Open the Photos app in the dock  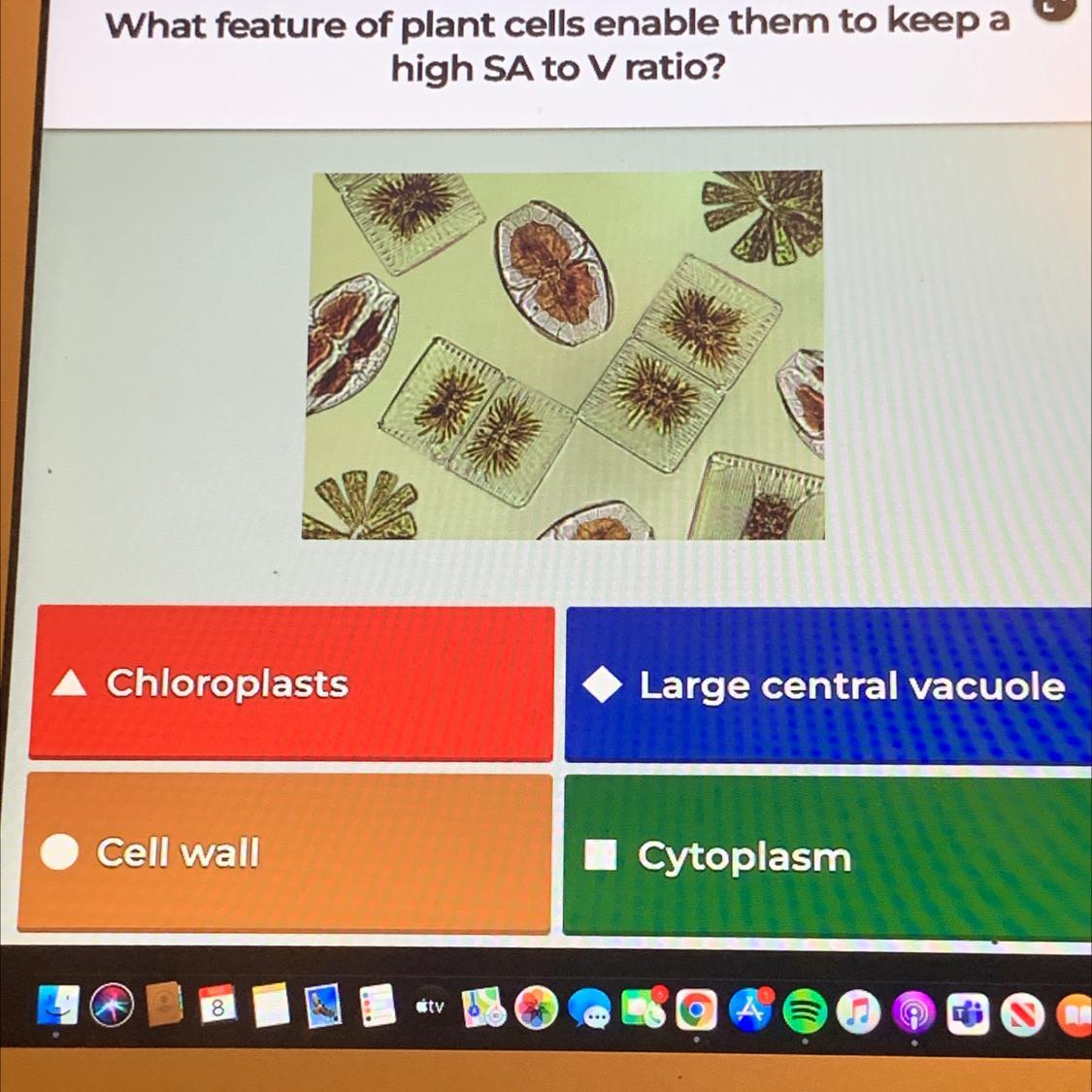[x=536, y=1009]
